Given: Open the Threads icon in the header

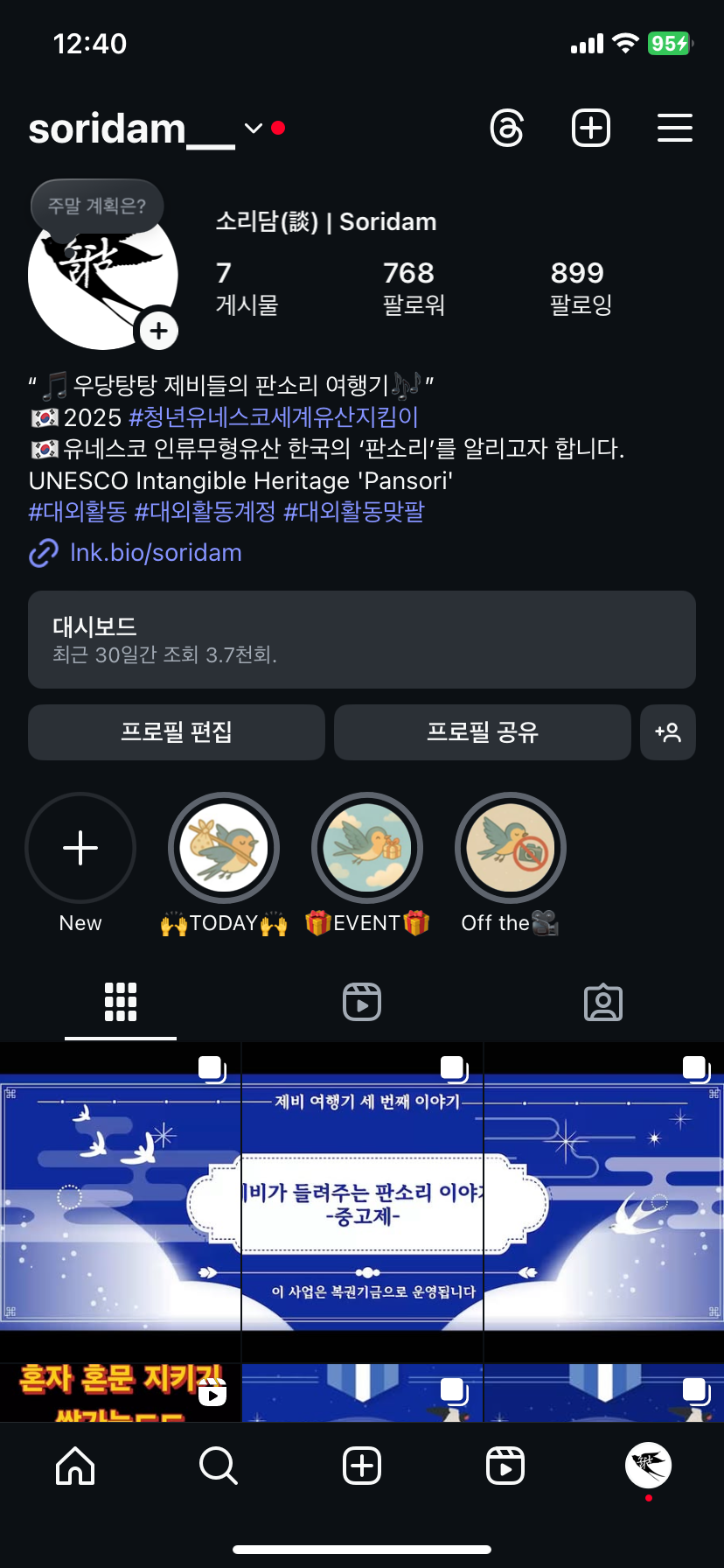Looking at the screenshot, I should pyautogui.click(x=507, y=129).
